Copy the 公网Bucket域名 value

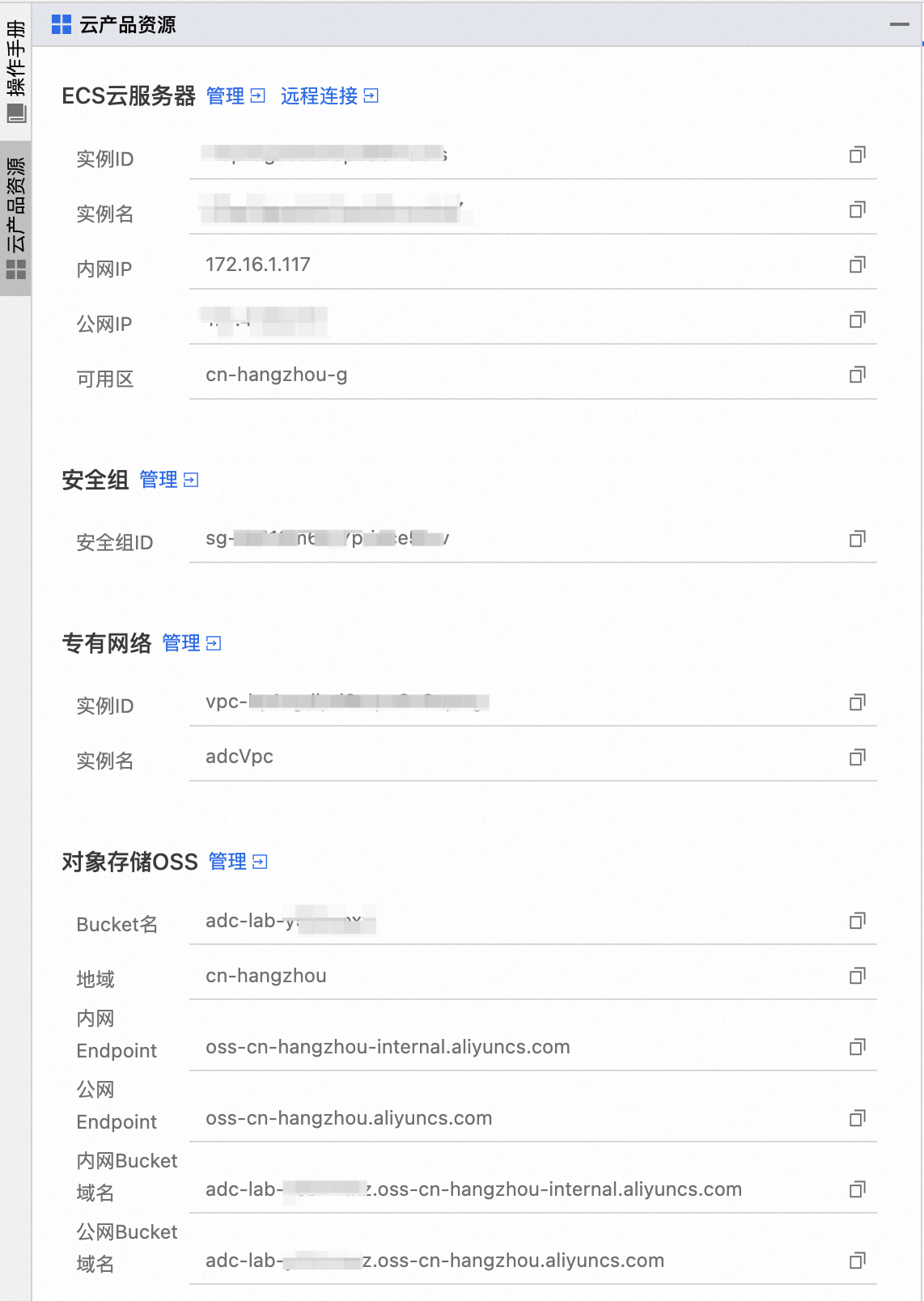[x=858, y=1261]
